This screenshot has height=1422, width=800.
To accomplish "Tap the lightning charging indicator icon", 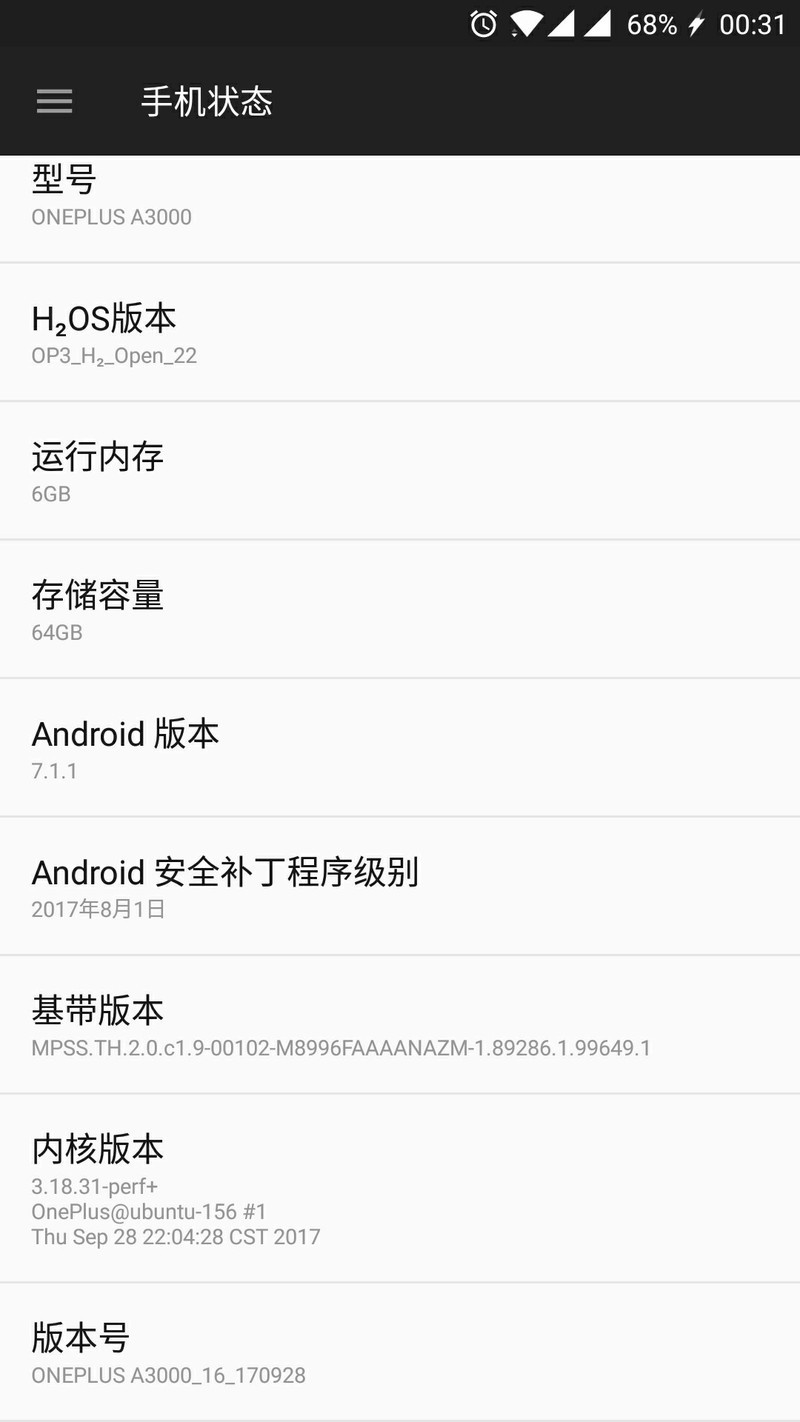I will click(x=697, y=22).
